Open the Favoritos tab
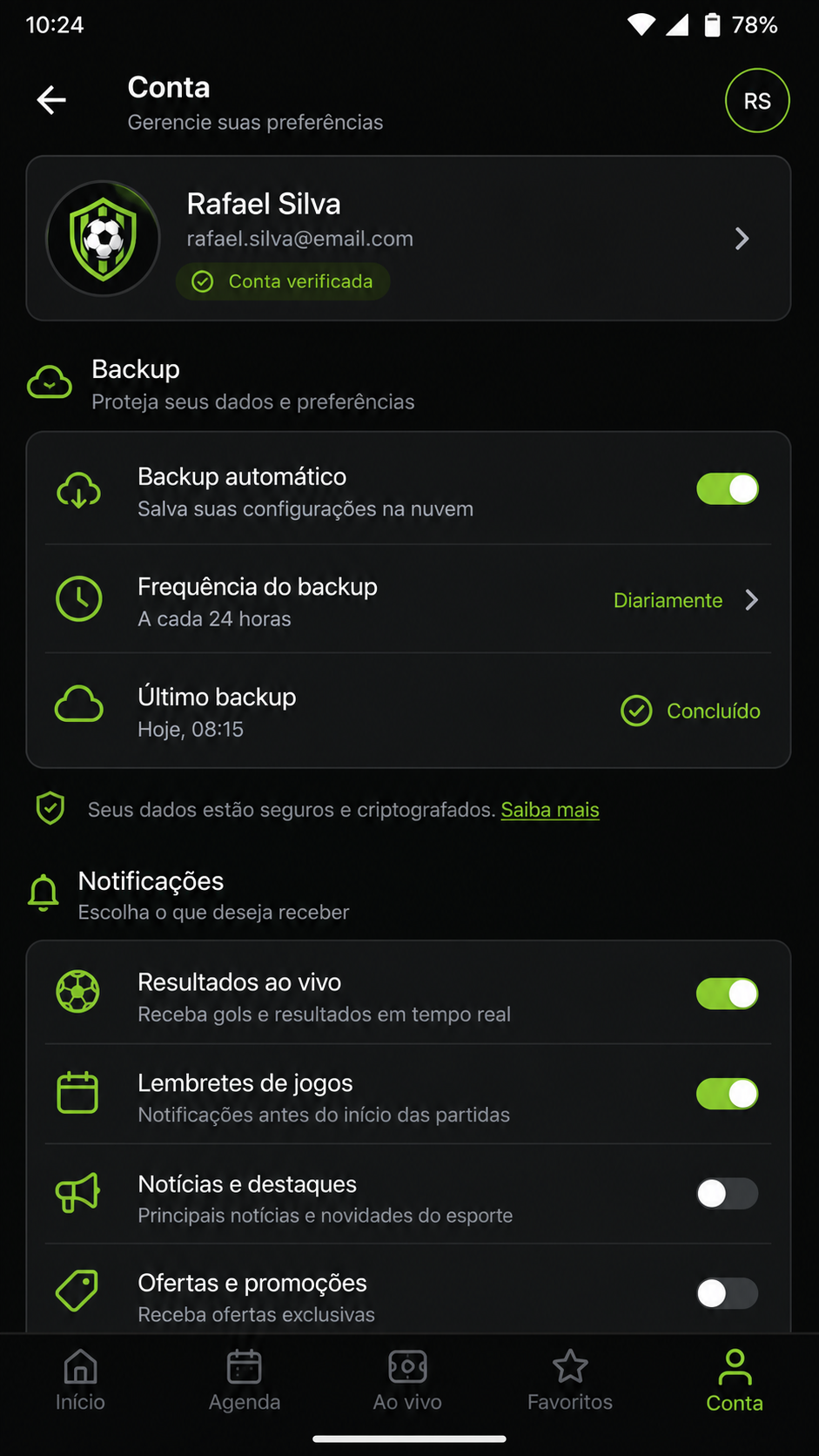 [x=570, y=1380]
